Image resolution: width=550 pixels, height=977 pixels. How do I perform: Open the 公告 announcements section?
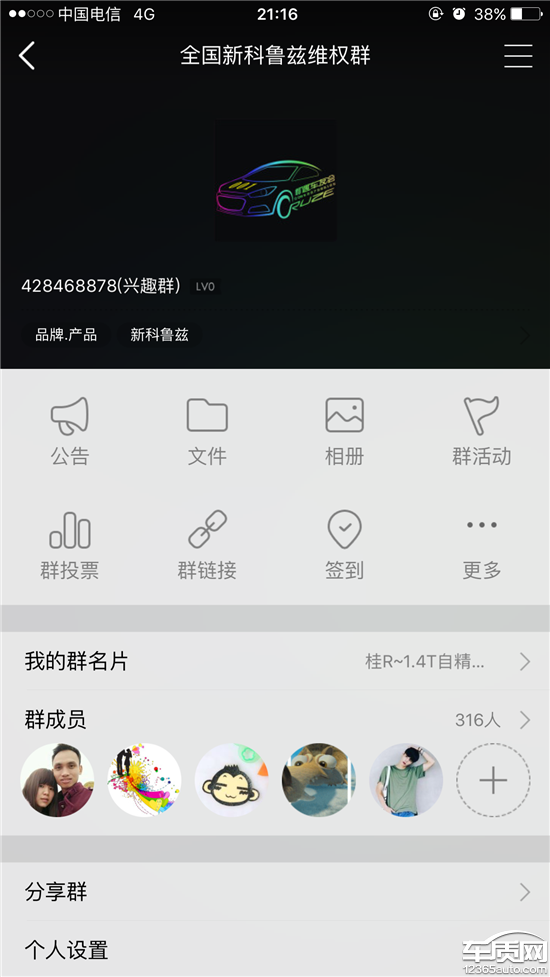[70, 431]
